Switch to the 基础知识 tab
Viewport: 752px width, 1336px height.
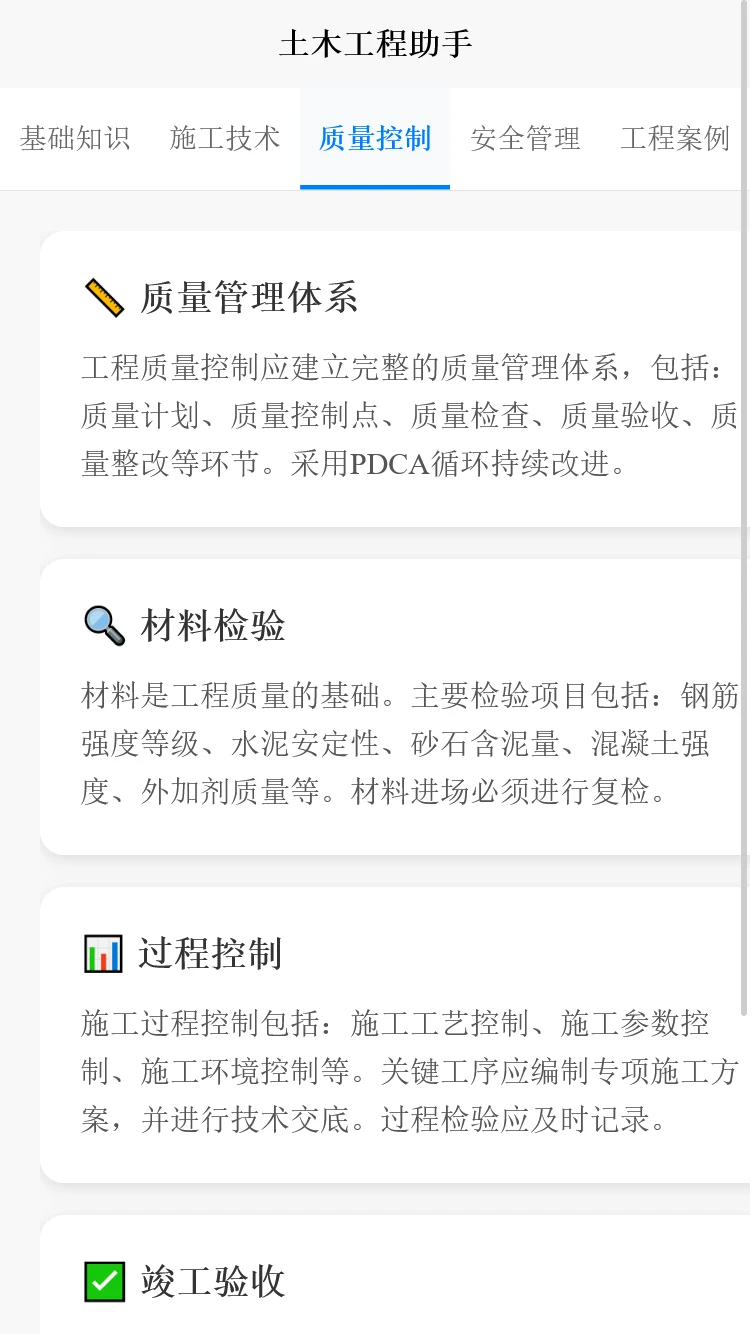point(74,138)
